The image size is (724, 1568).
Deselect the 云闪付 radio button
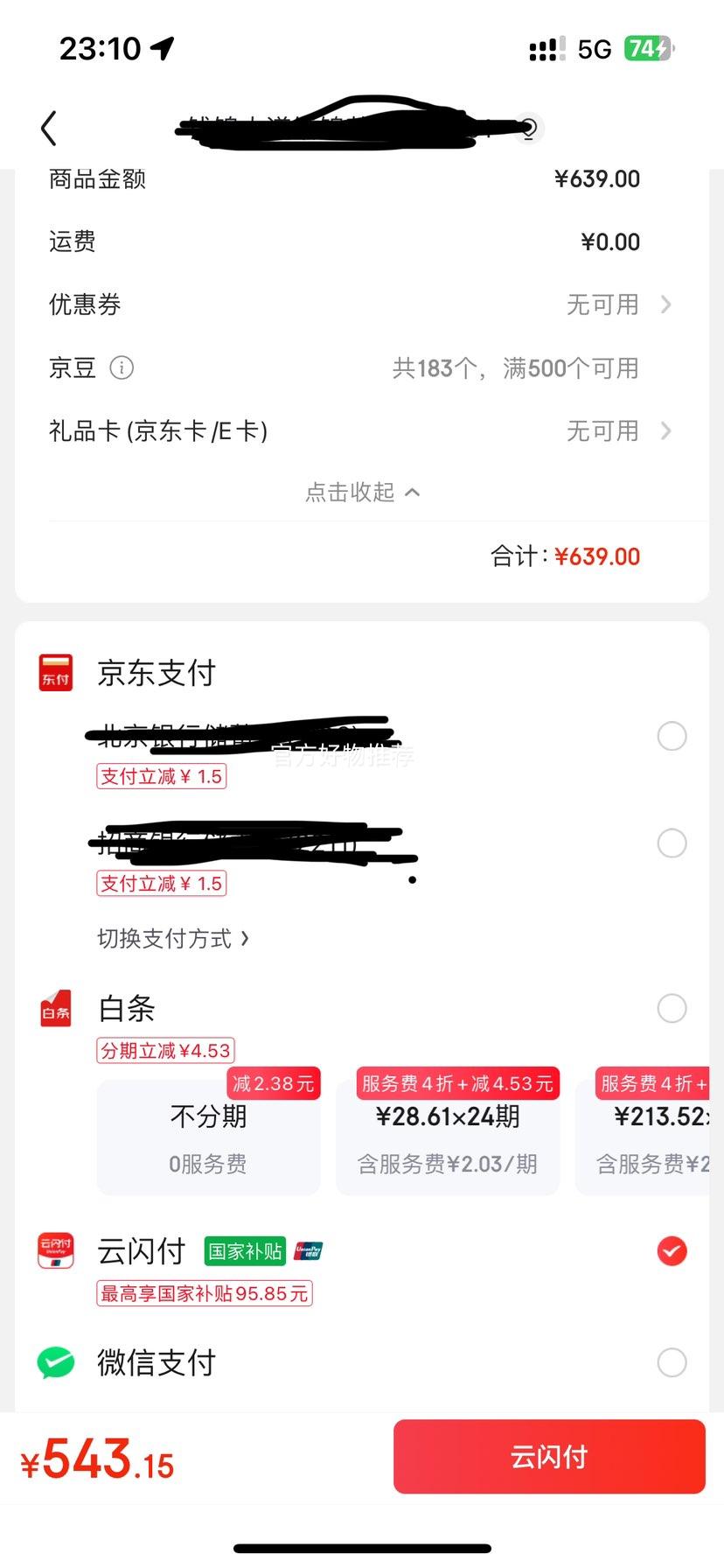(x=672, y=1251)
